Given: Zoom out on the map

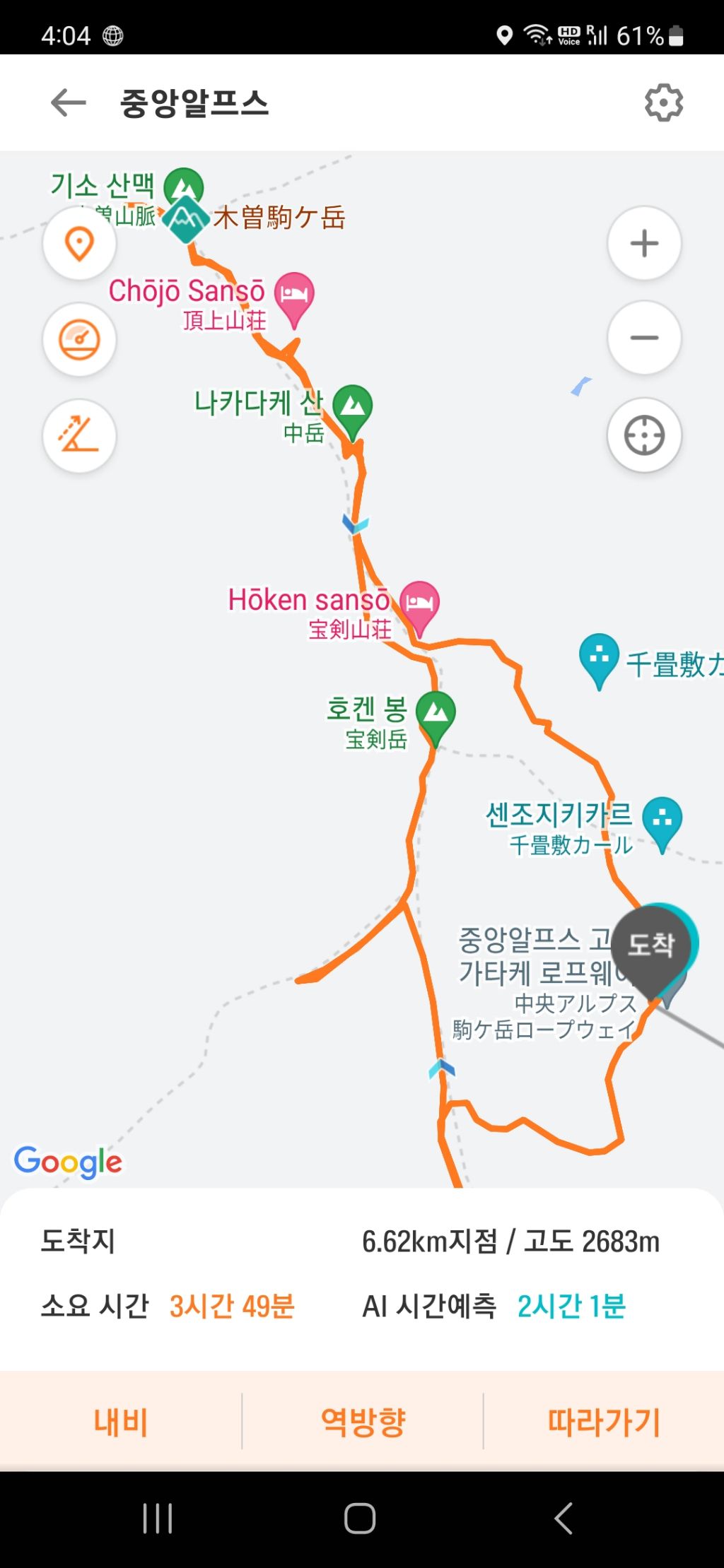Looking at the screenshot, I should [644, 338].
